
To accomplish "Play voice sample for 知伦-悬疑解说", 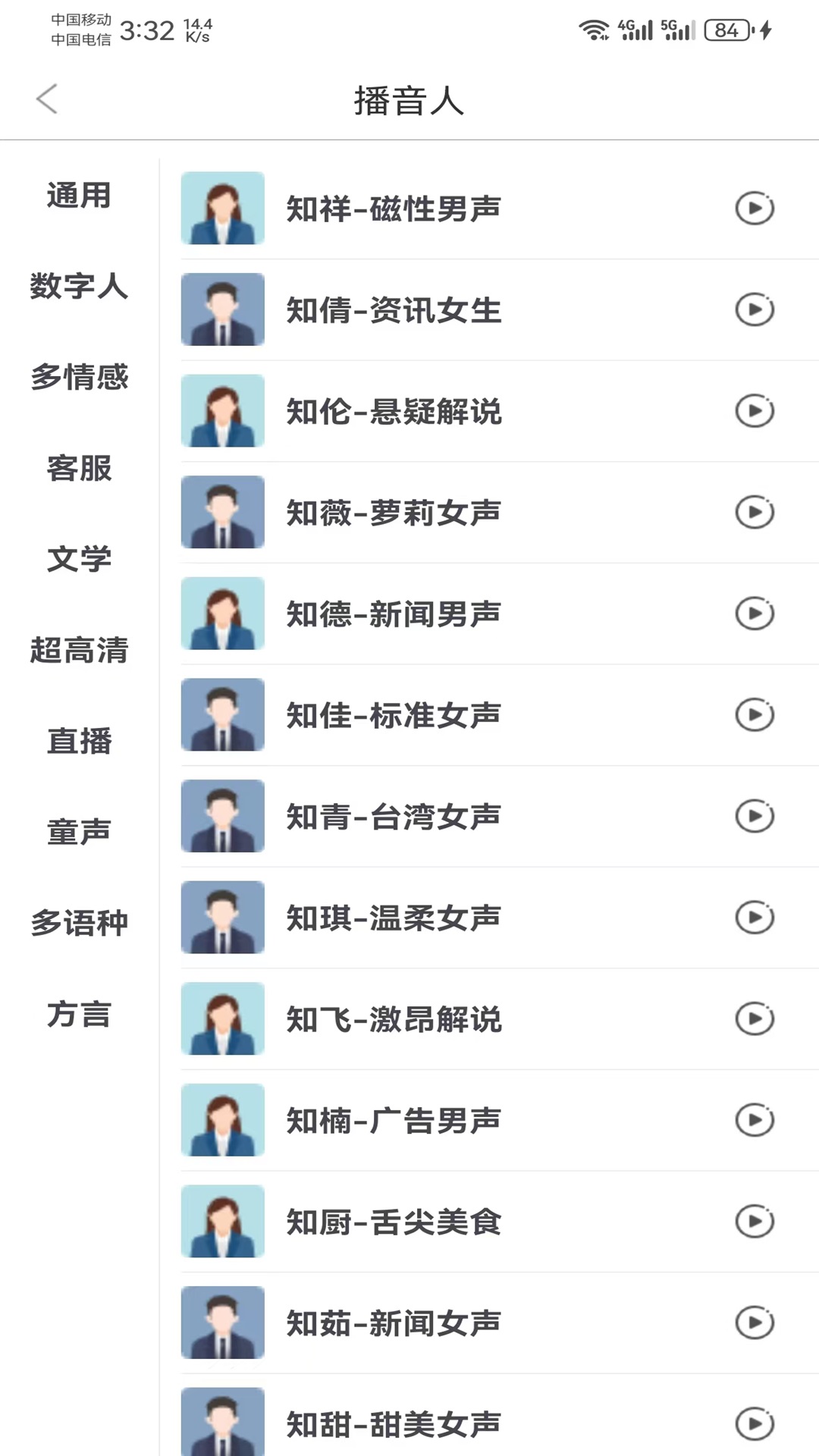I will [x=754, y=411].
